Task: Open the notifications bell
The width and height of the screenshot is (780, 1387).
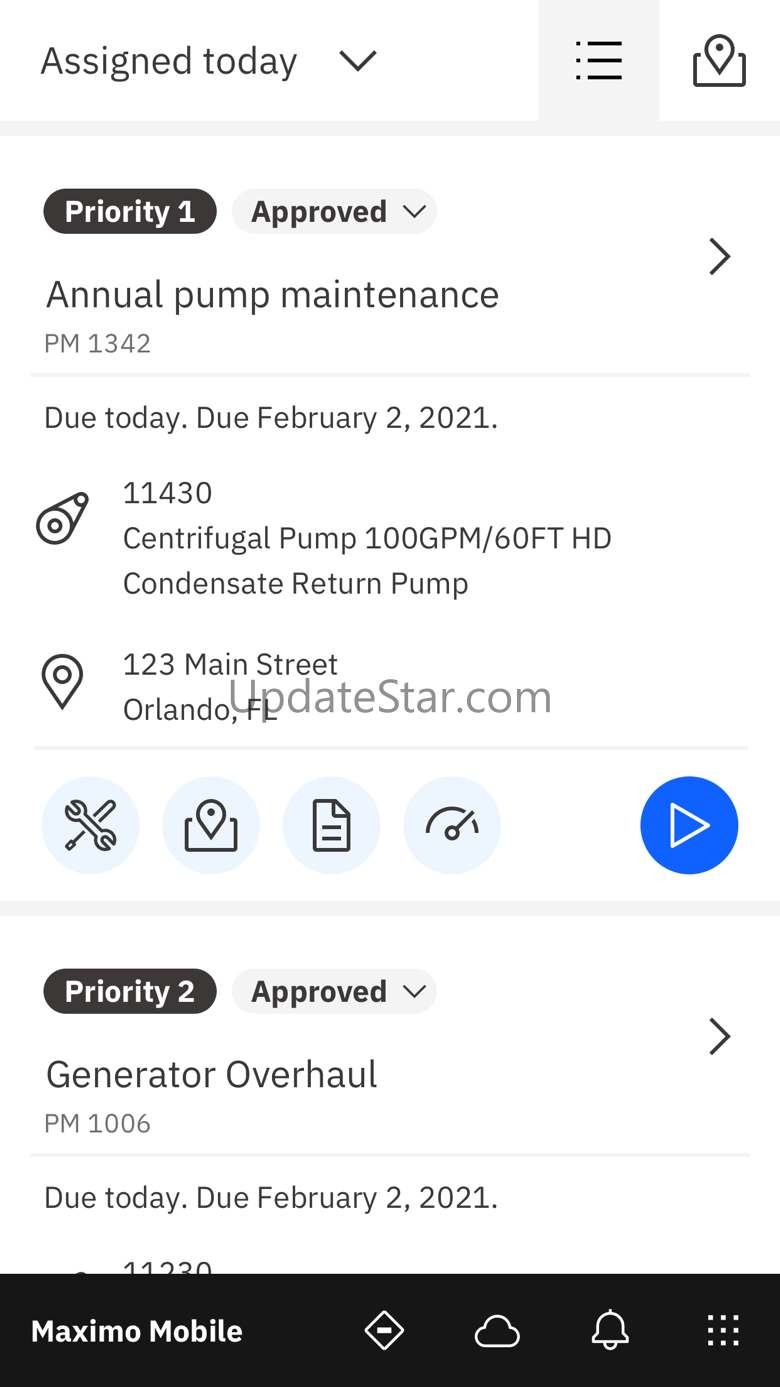Action: tap(610, 1331)
